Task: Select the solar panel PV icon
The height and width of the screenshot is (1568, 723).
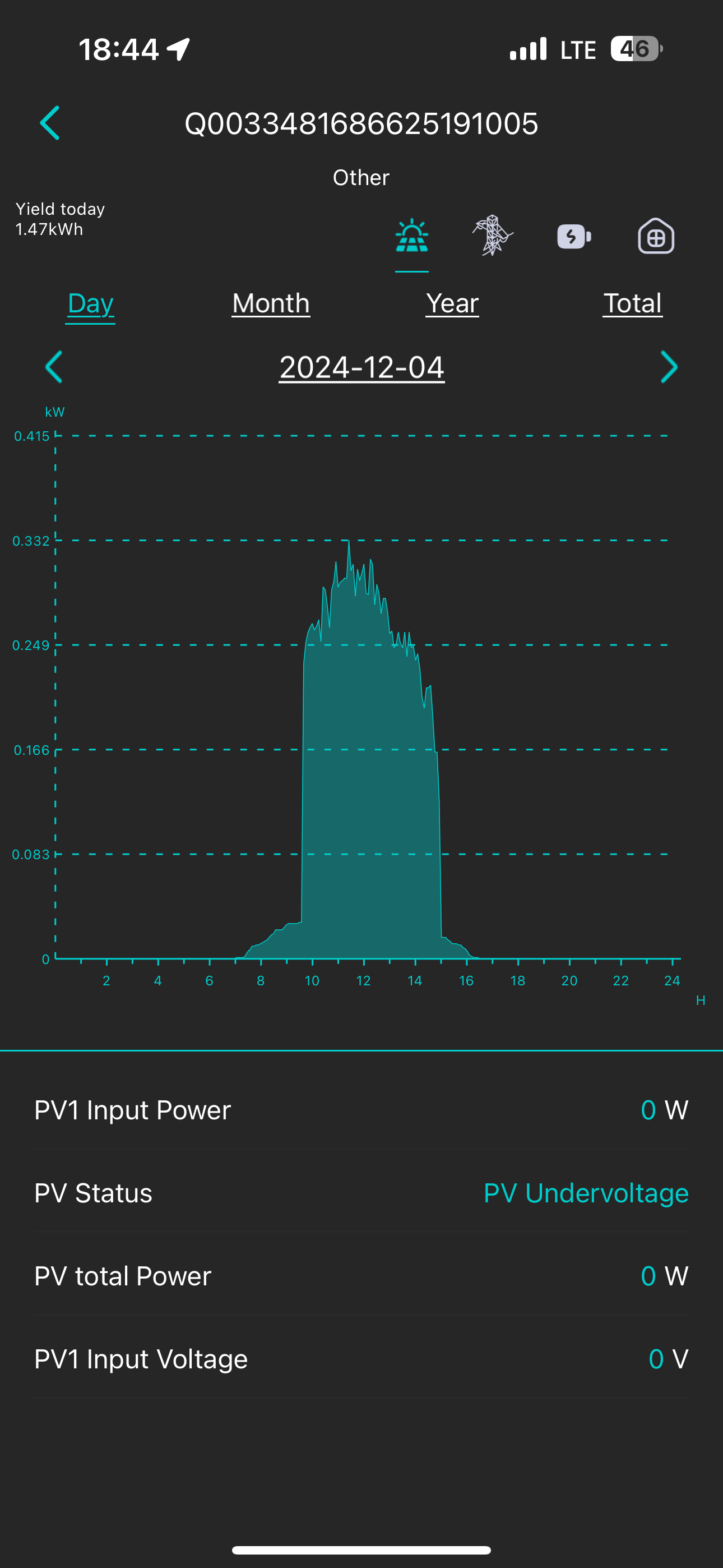Action: coord(412,236)
